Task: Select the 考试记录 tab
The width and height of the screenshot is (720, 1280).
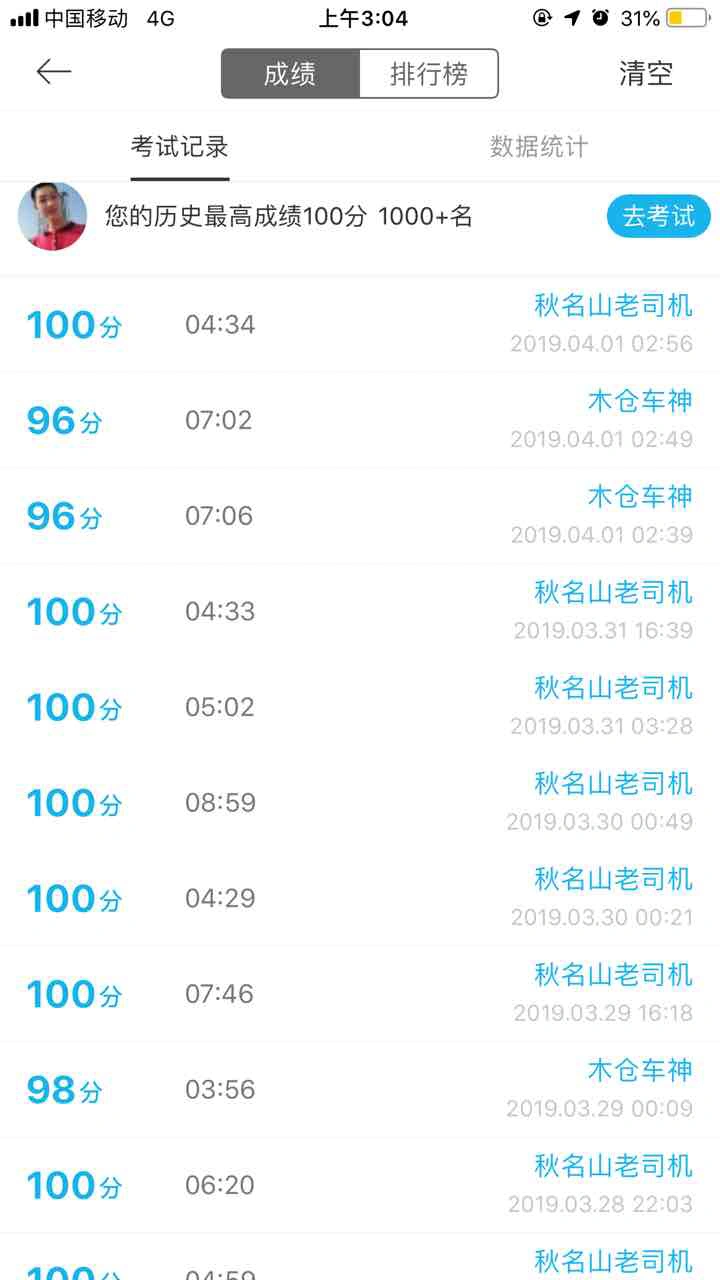Action: click(x=180, y=147)
